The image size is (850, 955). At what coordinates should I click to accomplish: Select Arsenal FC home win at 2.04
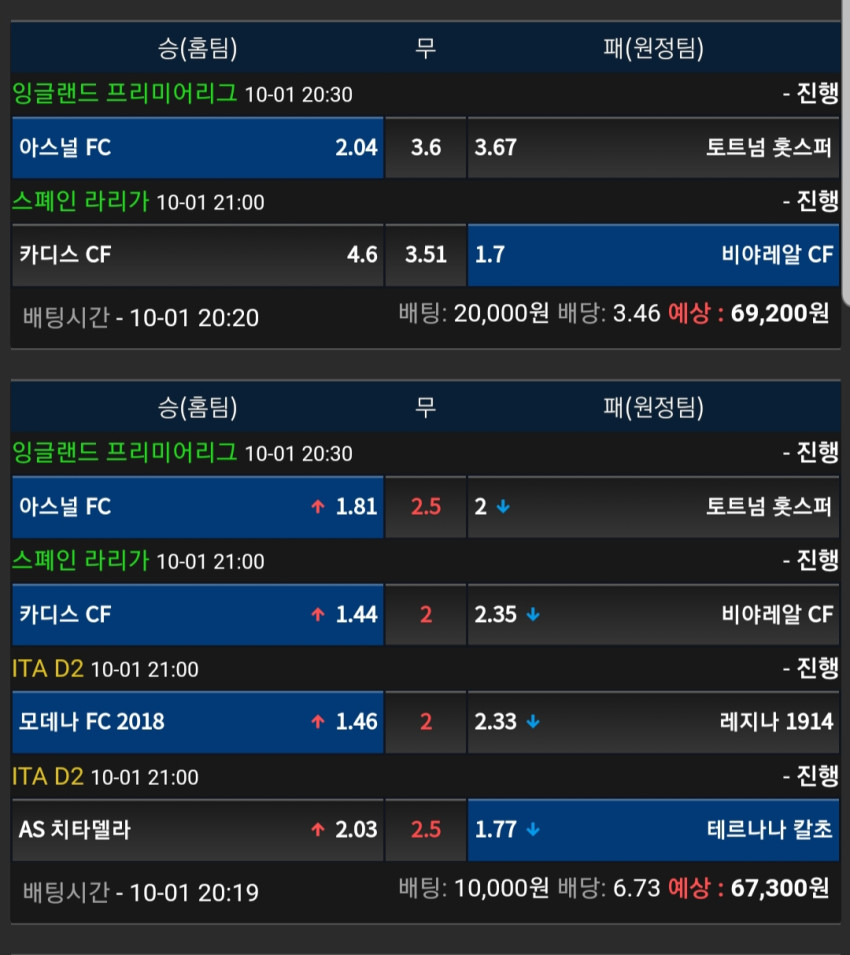(x=198, y=147)
